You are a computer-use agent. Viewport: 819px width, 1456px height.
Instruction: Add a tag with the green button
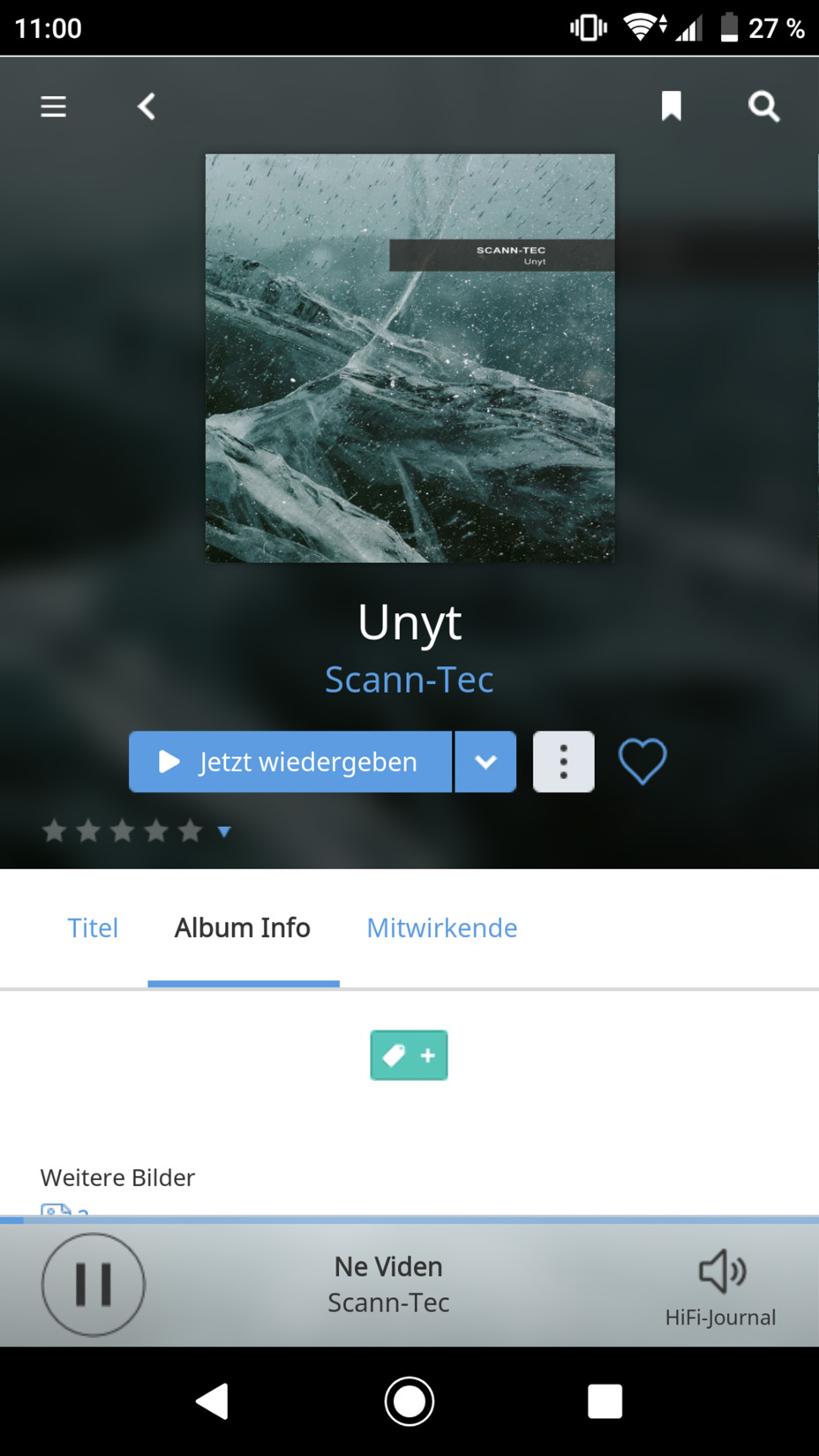[x=409, y=1055]
